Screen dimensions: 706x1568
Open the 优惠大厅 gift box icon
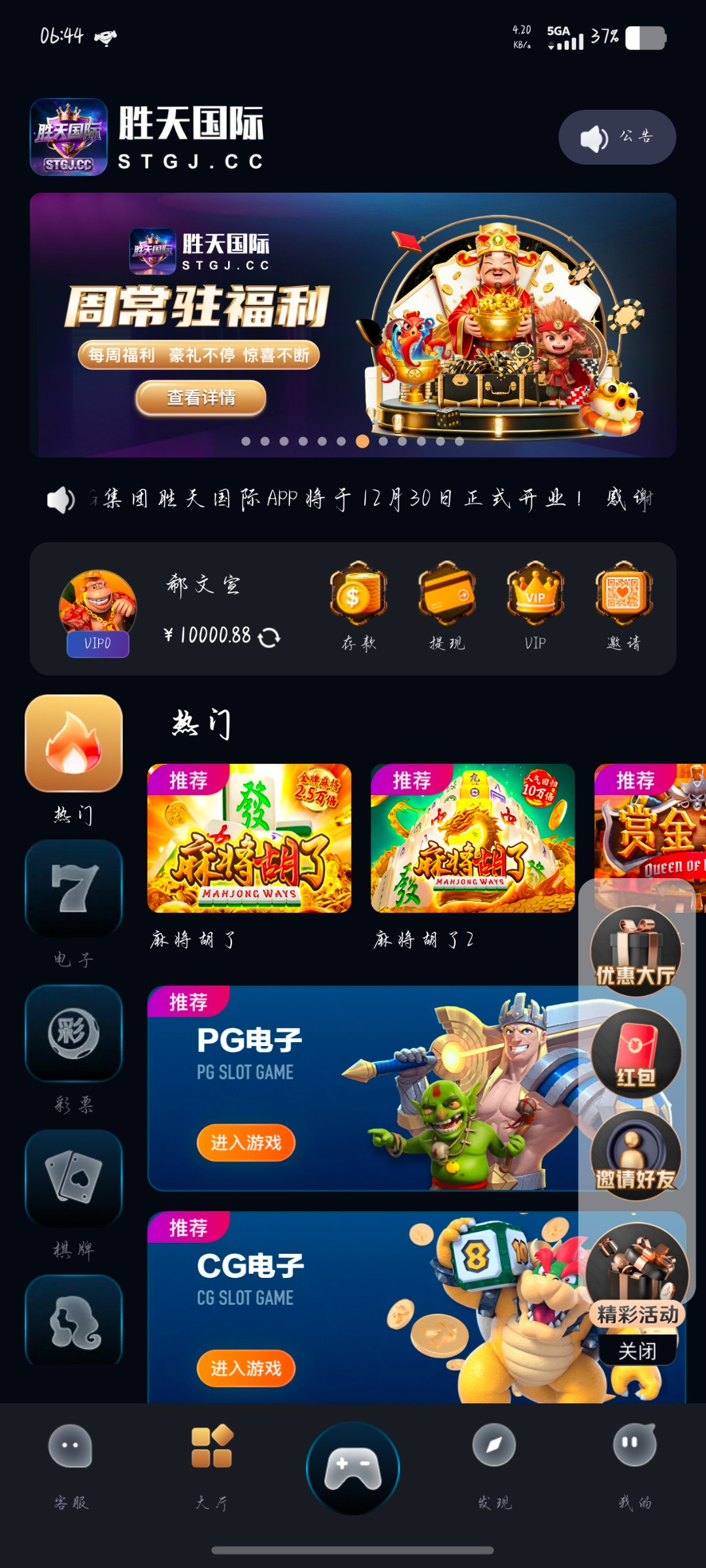coord(635,951)
